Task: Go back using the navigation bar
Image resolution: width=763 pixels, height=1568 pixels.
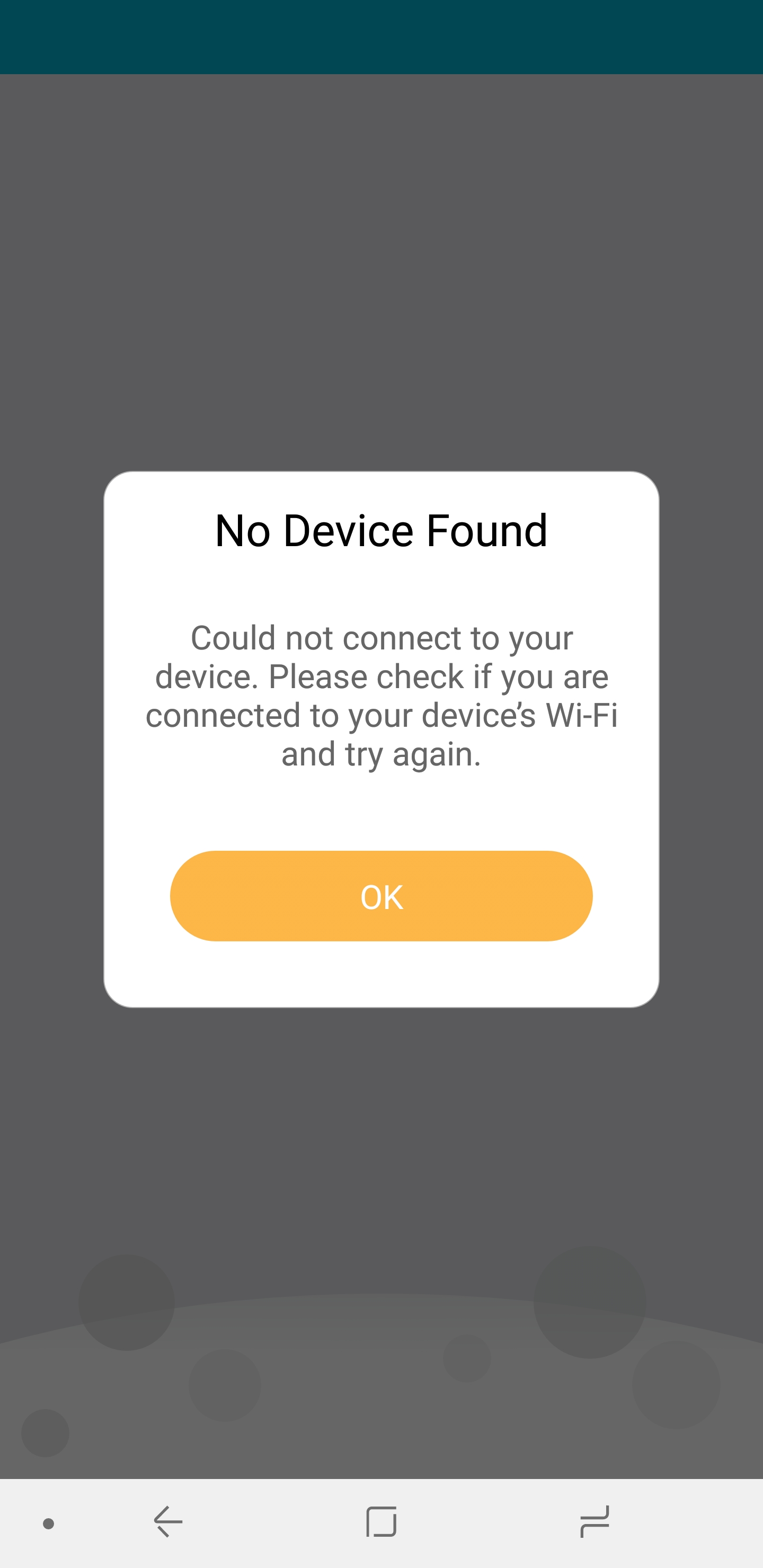Action: pos(168,1522)
